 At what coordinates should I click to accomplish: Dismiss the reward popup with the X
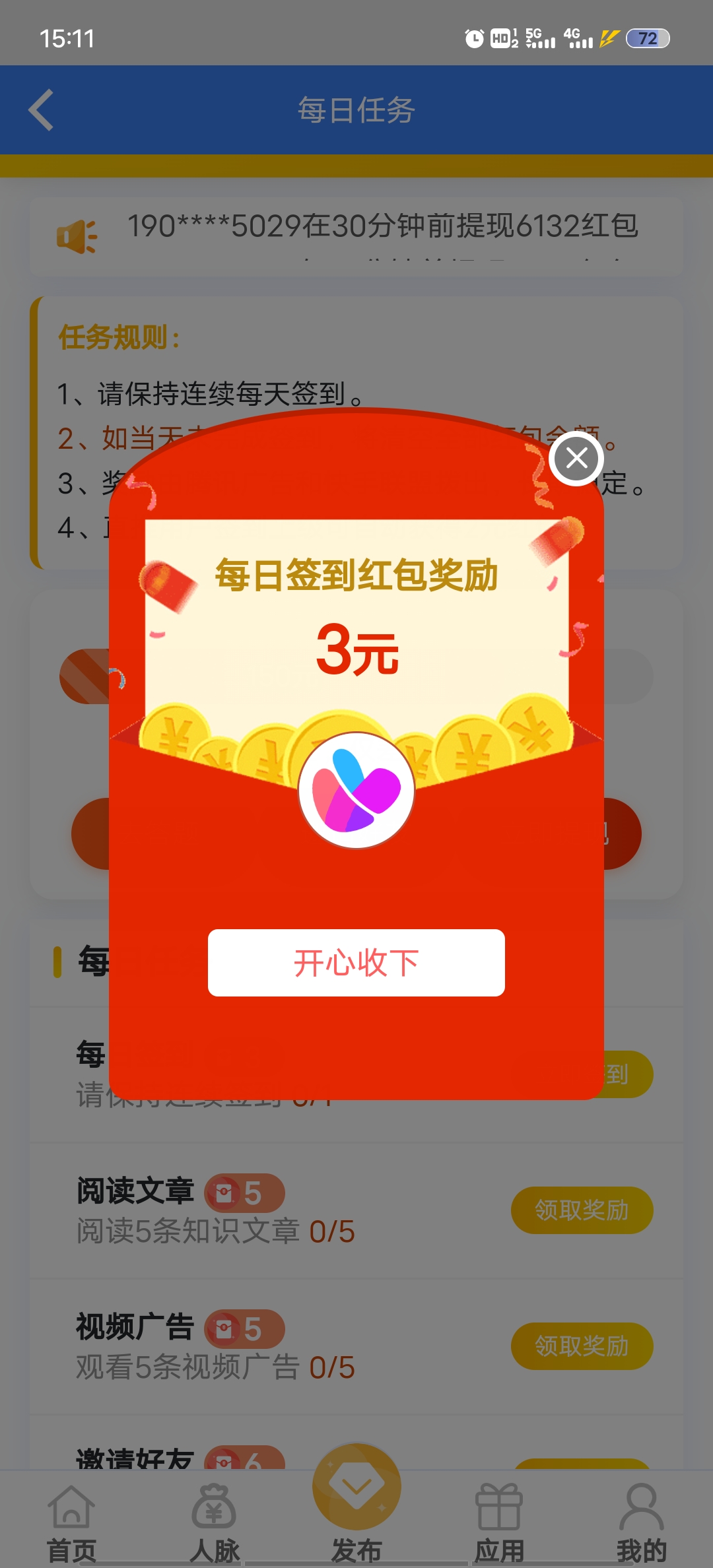[576, 458]
